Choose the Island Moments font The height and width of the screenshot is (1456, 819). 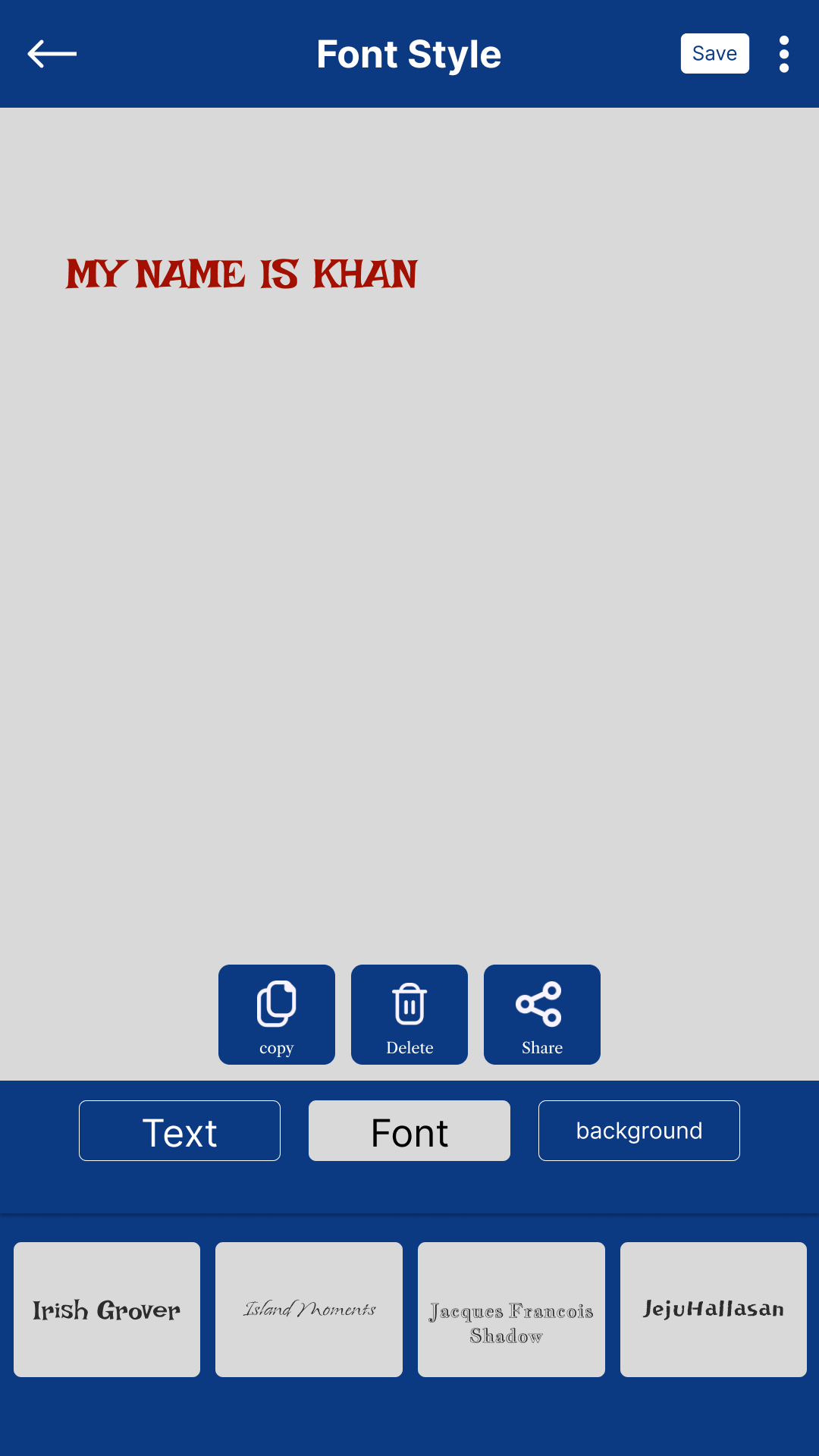click(x=309, y=1310)
